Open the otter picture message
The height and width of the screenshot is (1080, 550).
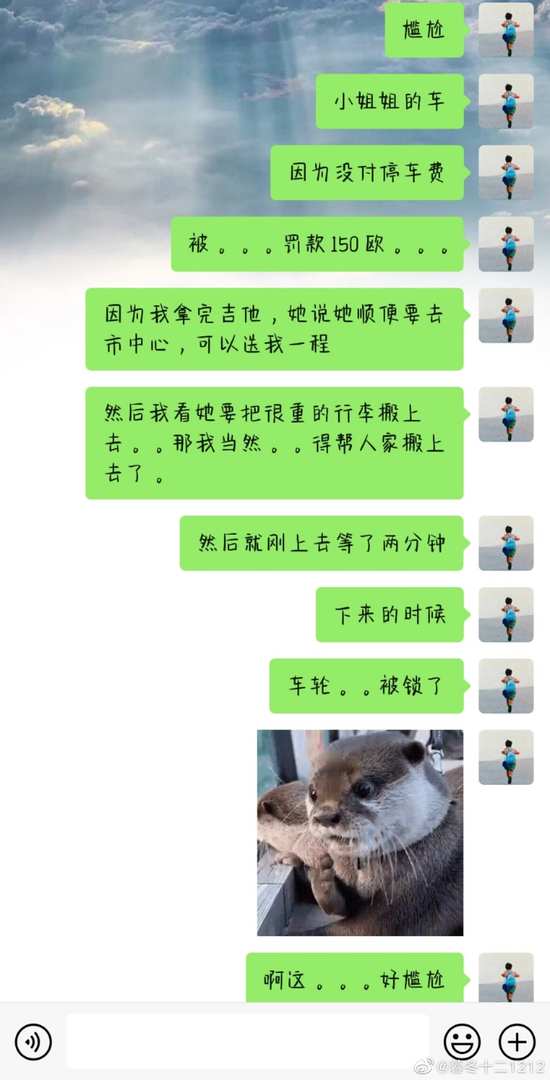tap(360, 832)
